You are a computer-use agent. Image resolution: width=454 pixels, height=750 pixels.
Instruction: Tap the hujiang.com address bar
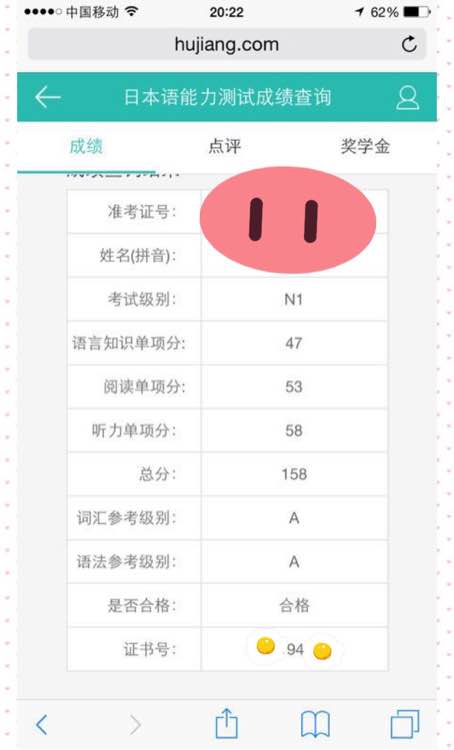[x=227, y=44]
